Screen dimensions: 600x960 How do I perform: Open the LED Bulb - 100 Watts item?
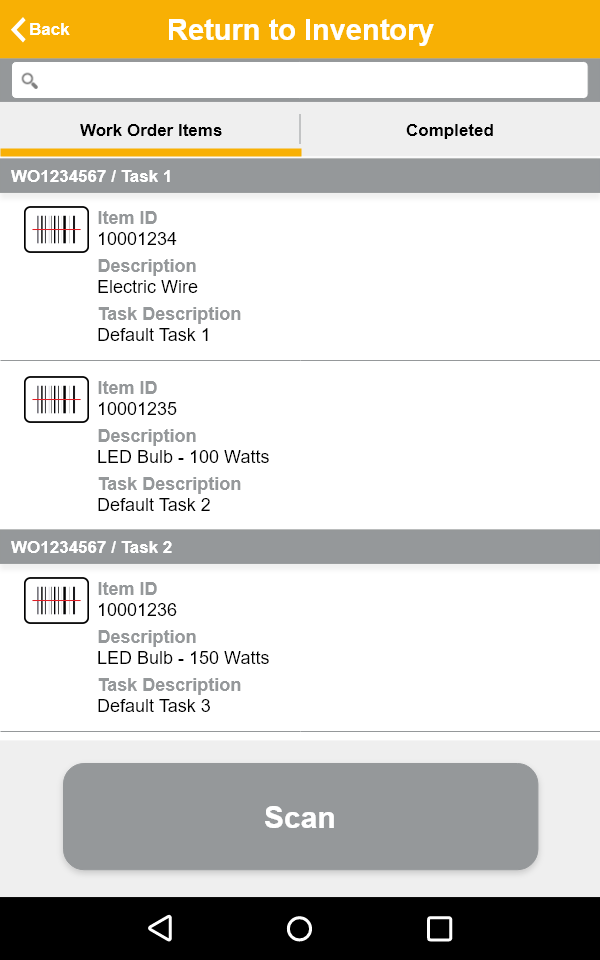point(300,446)
